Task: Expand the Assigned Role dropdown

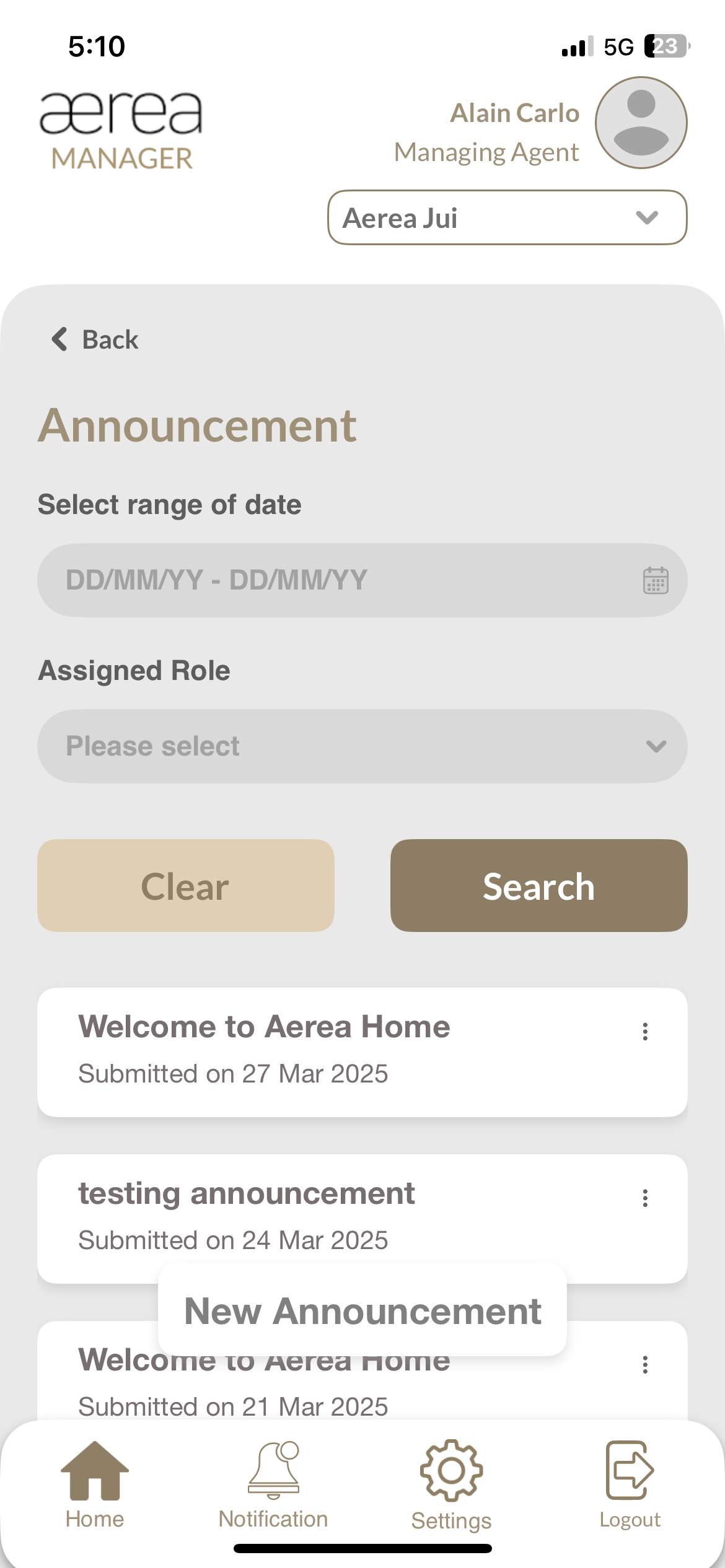Action: pyautogui.click(x=362, y=746)
